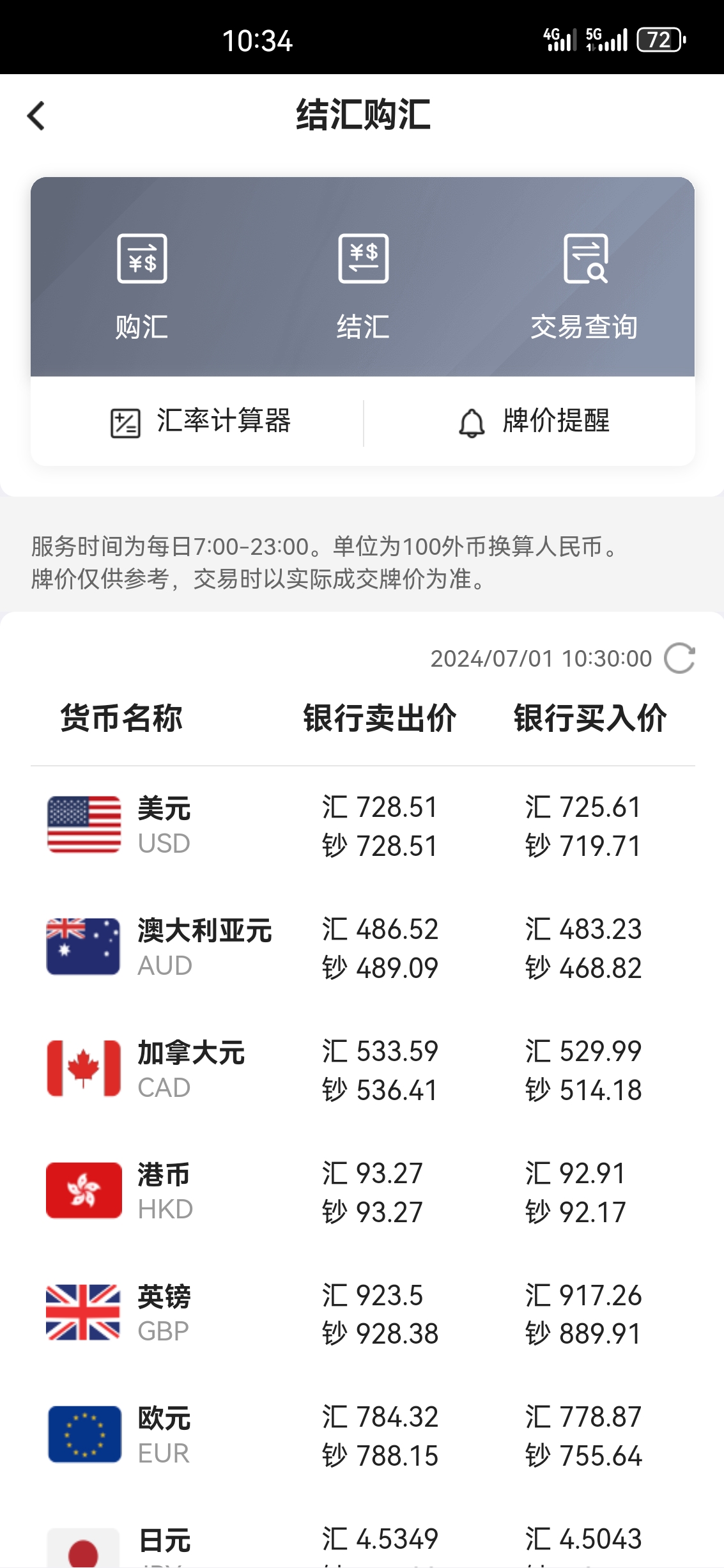Tap the United States flag icon
The height and width of the screenshot is (1568, 724).
coord(83,825)
